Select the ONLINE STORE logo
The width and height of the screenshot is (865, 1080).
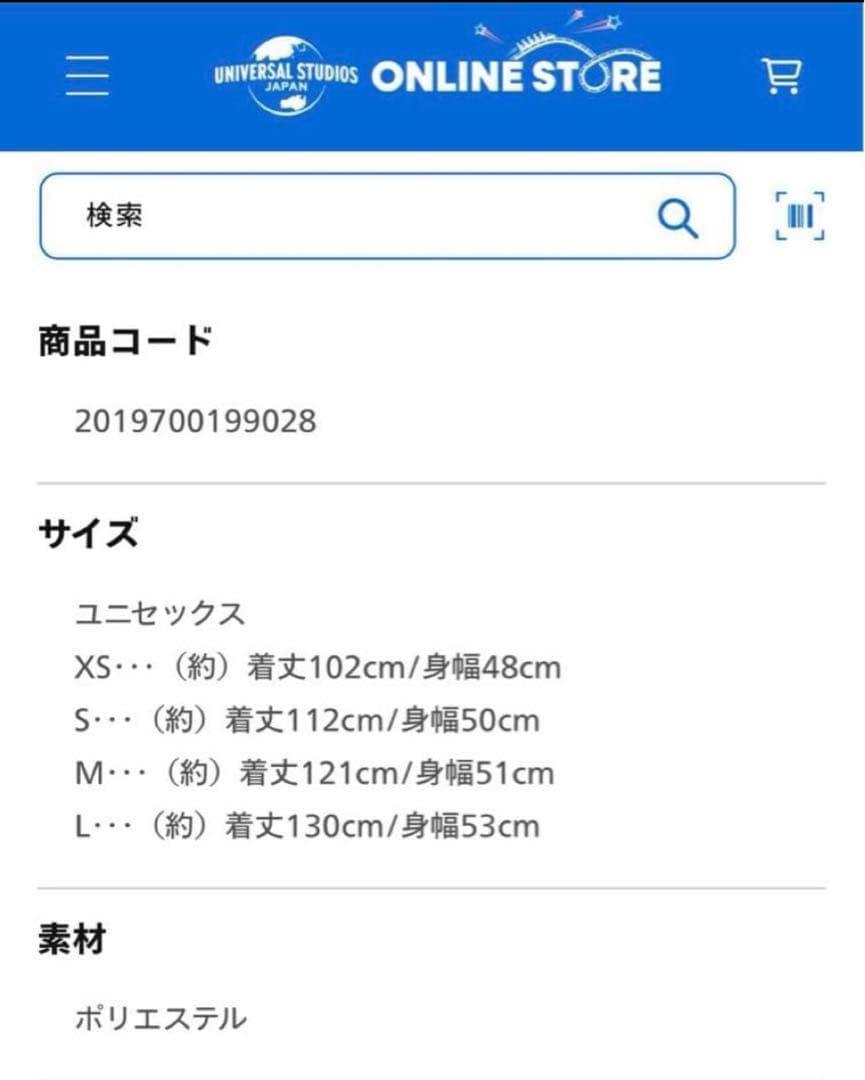click(x=515, y=73)
